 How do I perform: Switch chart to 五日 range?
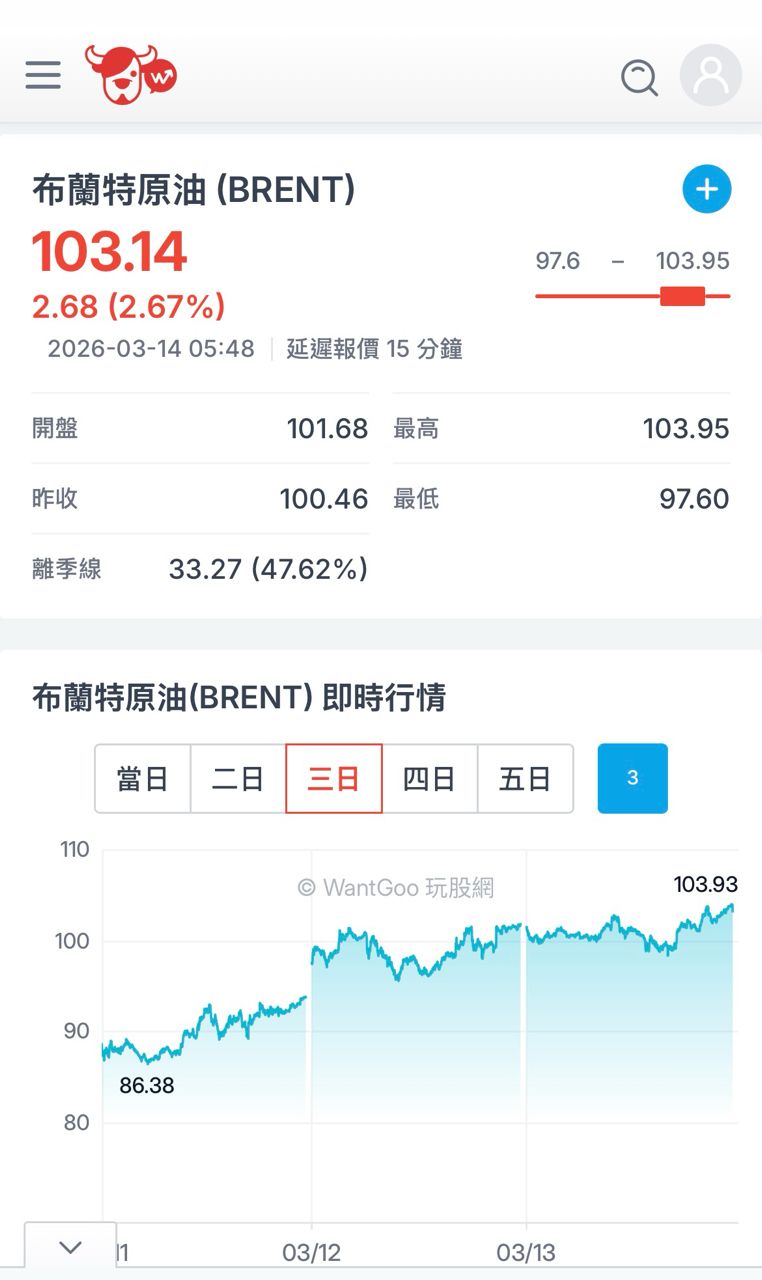pyautogui.click(x=525, y=779)
